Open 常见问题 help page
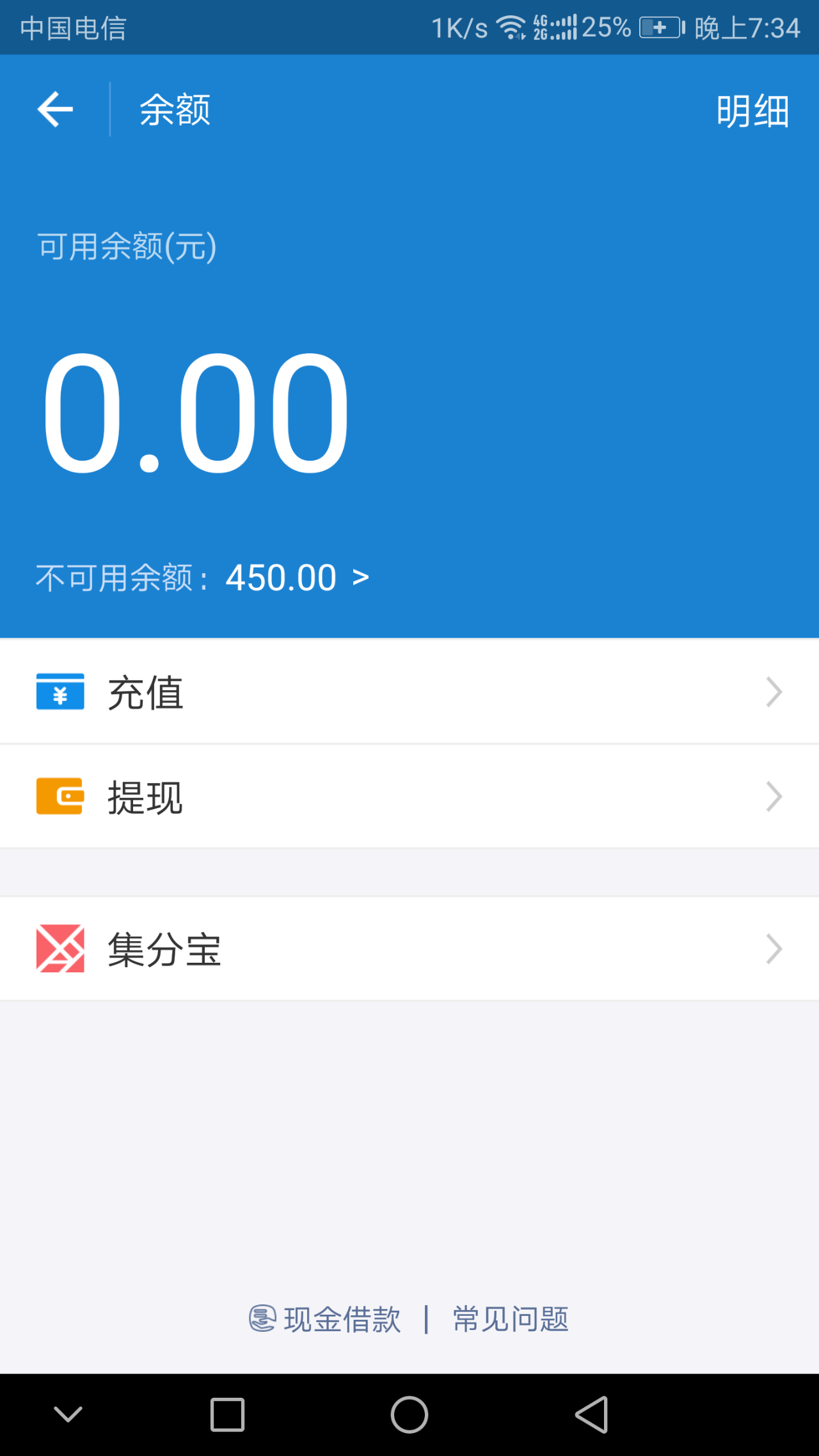Viewport: 819px width, 1456px height. click(511, 1319)
